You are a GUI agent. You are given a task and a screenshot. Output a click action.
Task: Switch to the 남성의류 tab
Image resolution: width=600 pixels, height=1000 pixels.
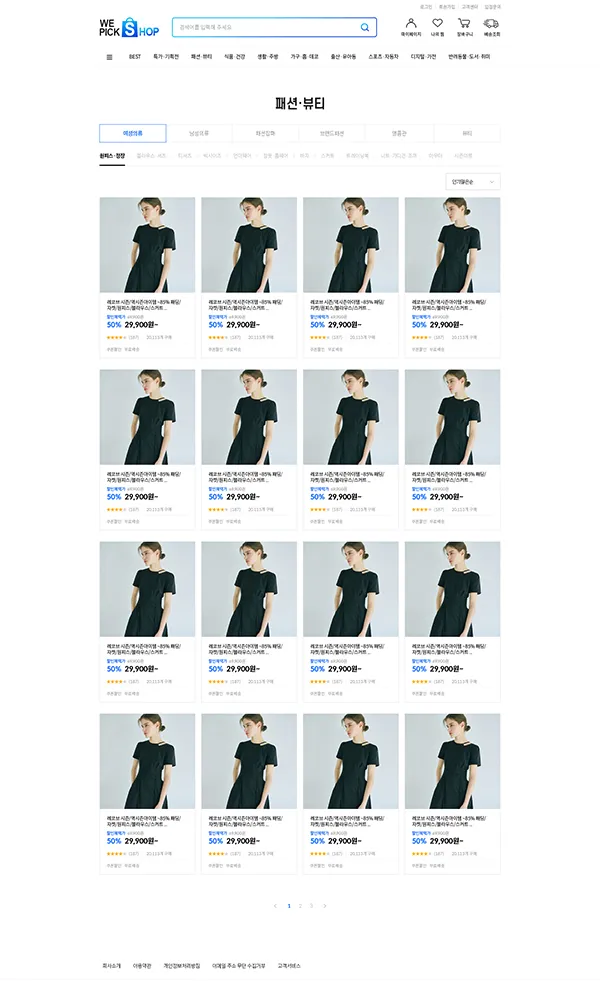[199, 133]
